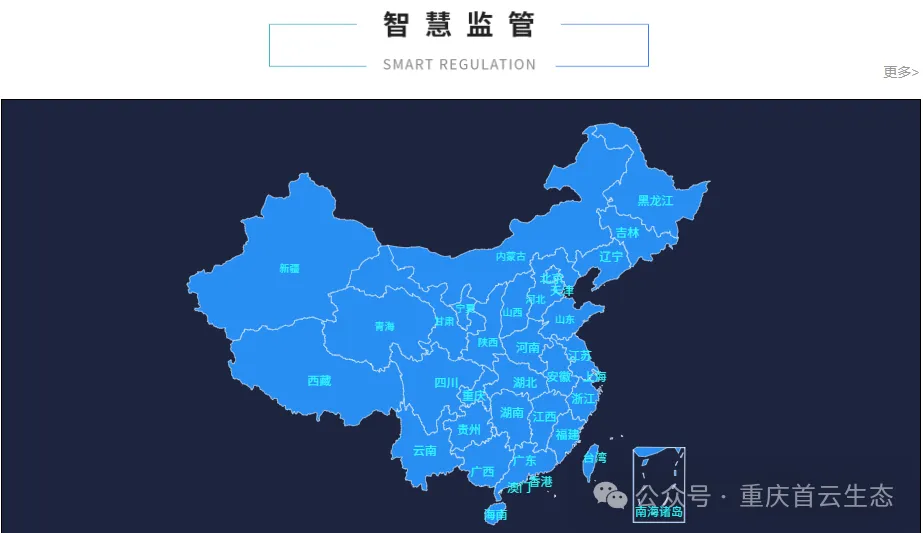923x533 pixels.
Task: Select 黑龙江 province on the map
Action: tap(655, 201)
